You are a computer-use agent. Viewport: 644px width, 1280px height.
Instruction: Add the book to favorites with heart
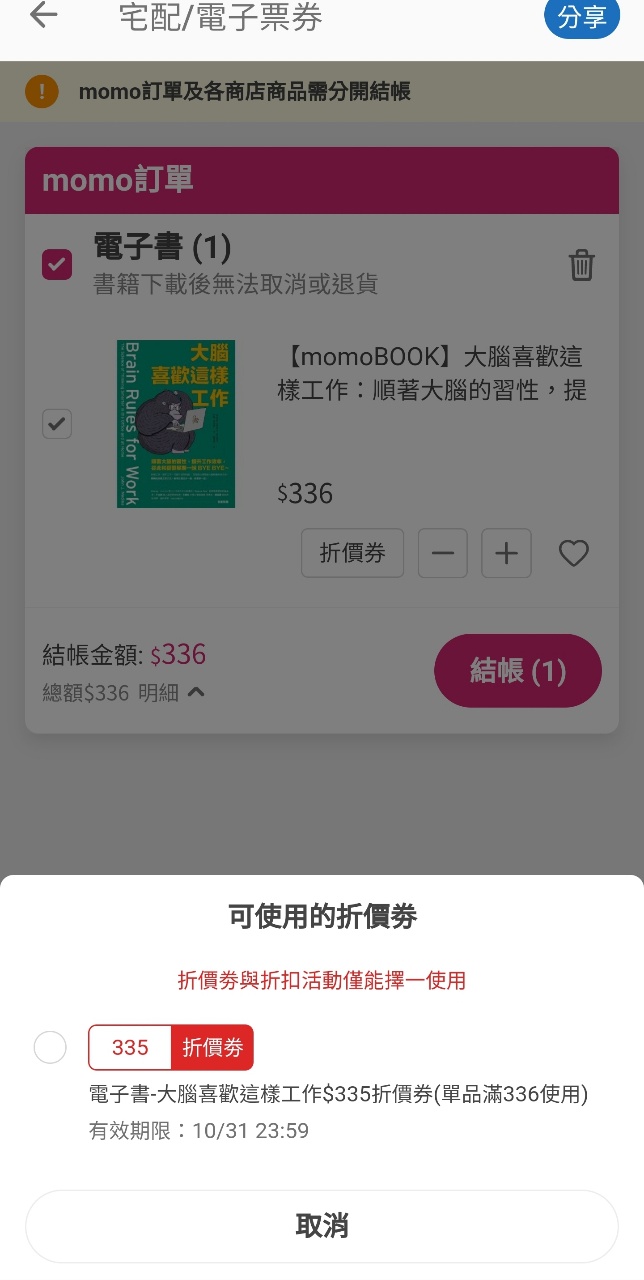(x=573, y=553)
